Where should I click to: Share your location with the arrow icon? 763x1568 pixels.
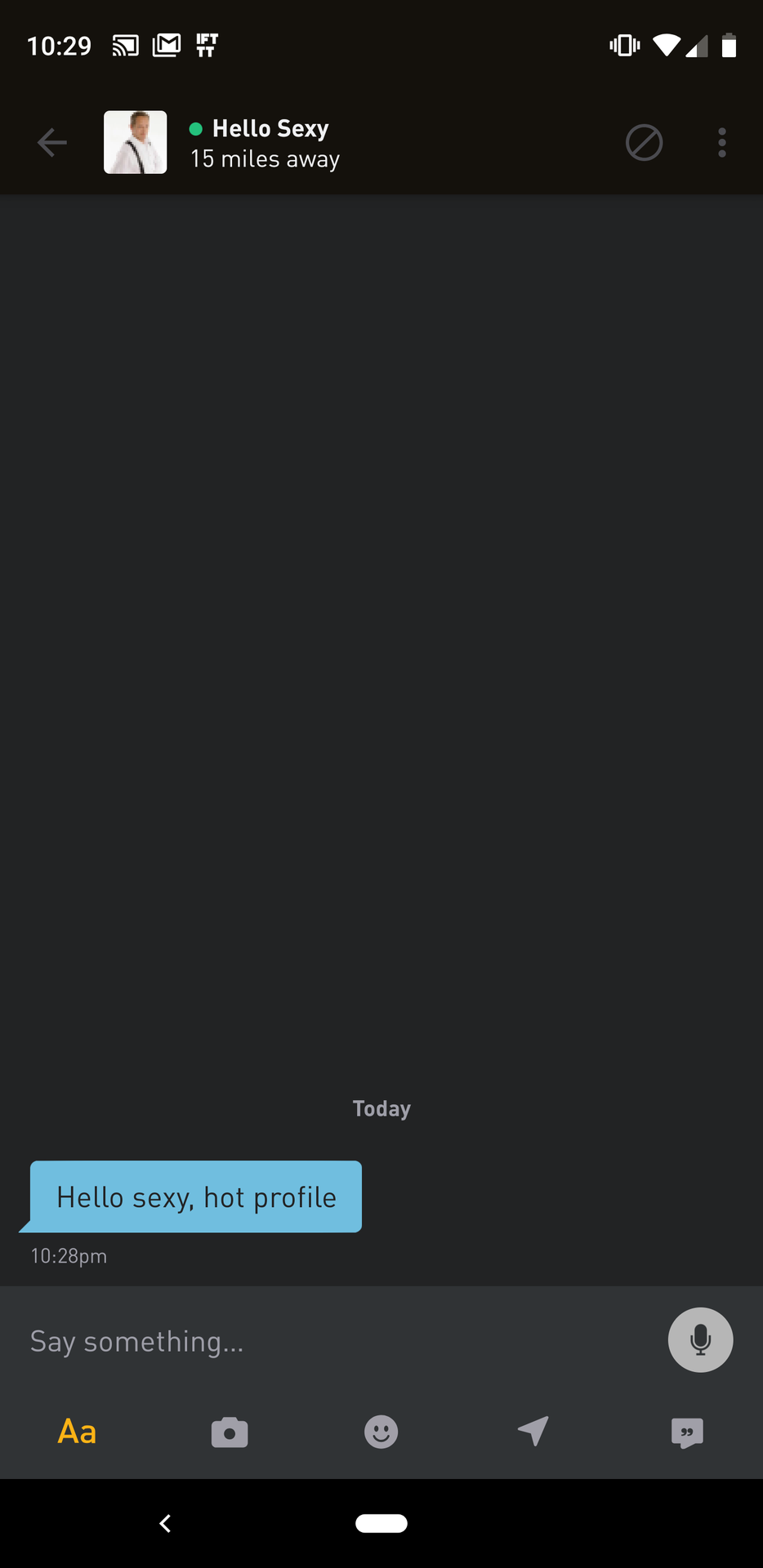(x=533, y=1432)
